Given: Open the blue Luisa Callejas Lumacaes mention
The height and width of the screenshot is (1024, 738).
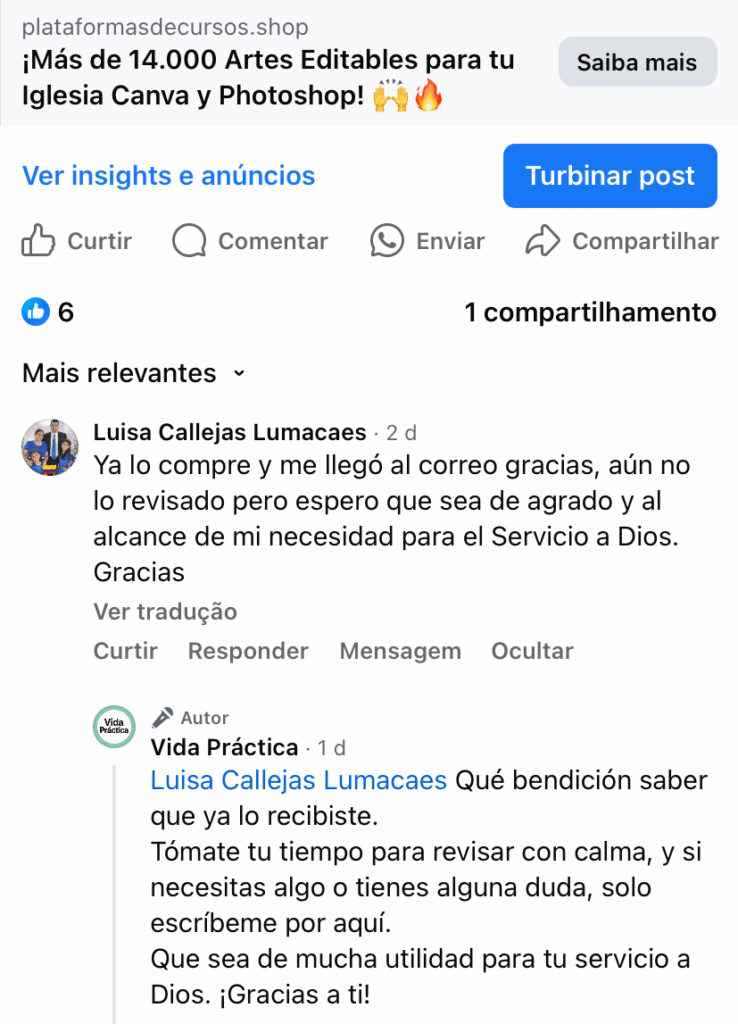Looking at the screenshot, I should (299, 780).
